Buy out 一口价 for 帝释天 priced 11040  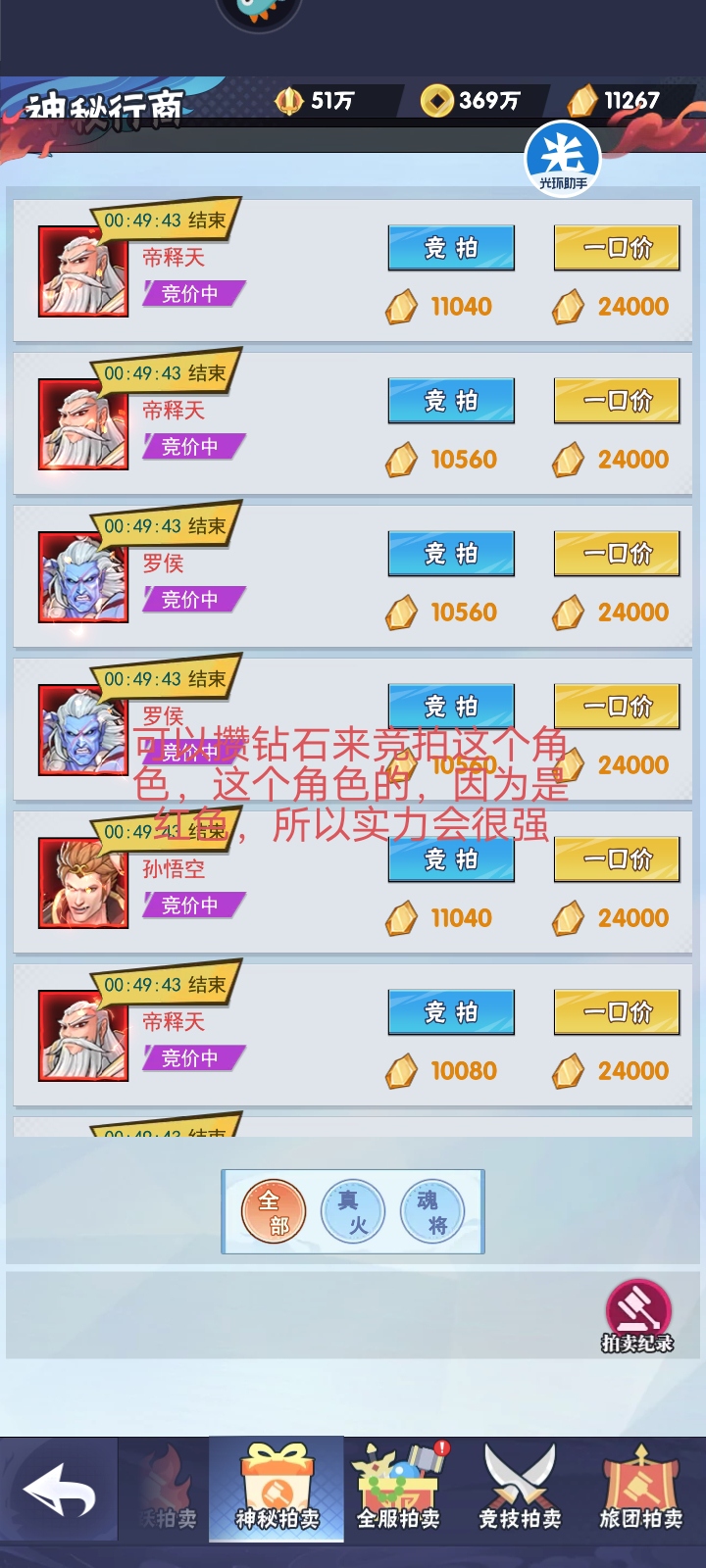617,248
